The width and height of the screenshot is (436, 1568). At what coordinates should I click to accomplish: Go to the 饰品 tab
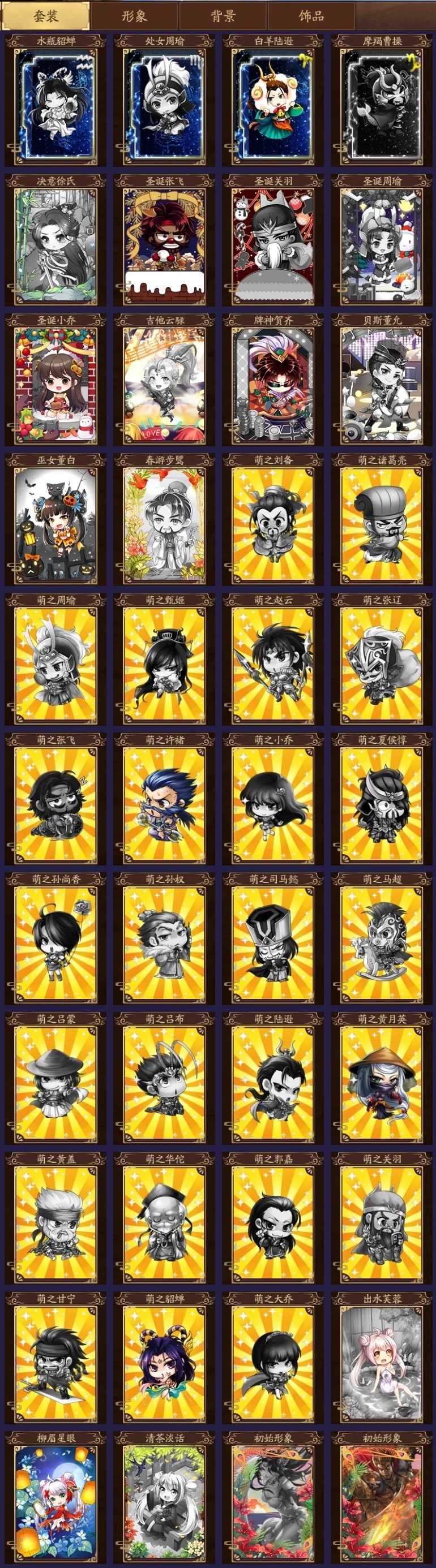[311, 16]
